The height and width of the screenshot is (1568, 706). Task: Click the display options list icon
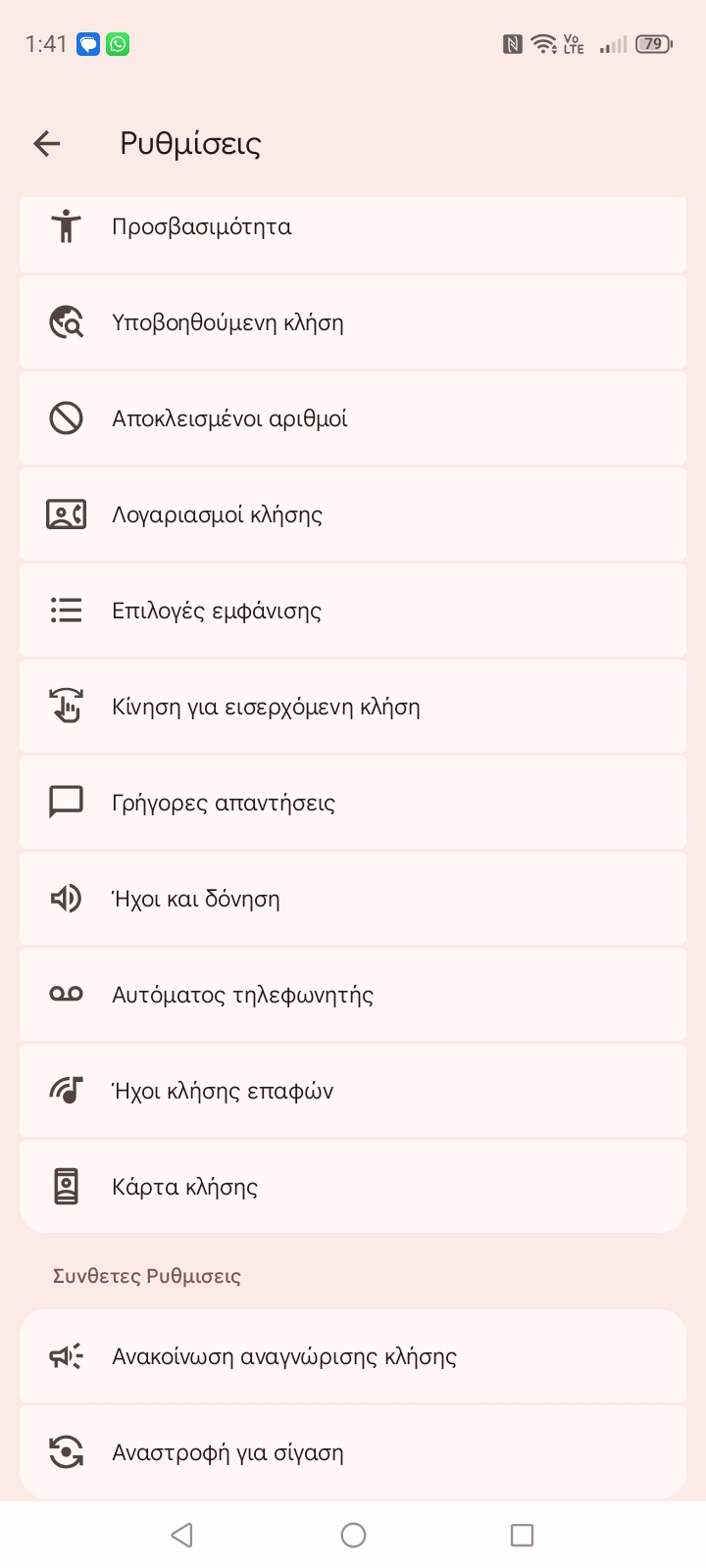(x=65, y=610)
